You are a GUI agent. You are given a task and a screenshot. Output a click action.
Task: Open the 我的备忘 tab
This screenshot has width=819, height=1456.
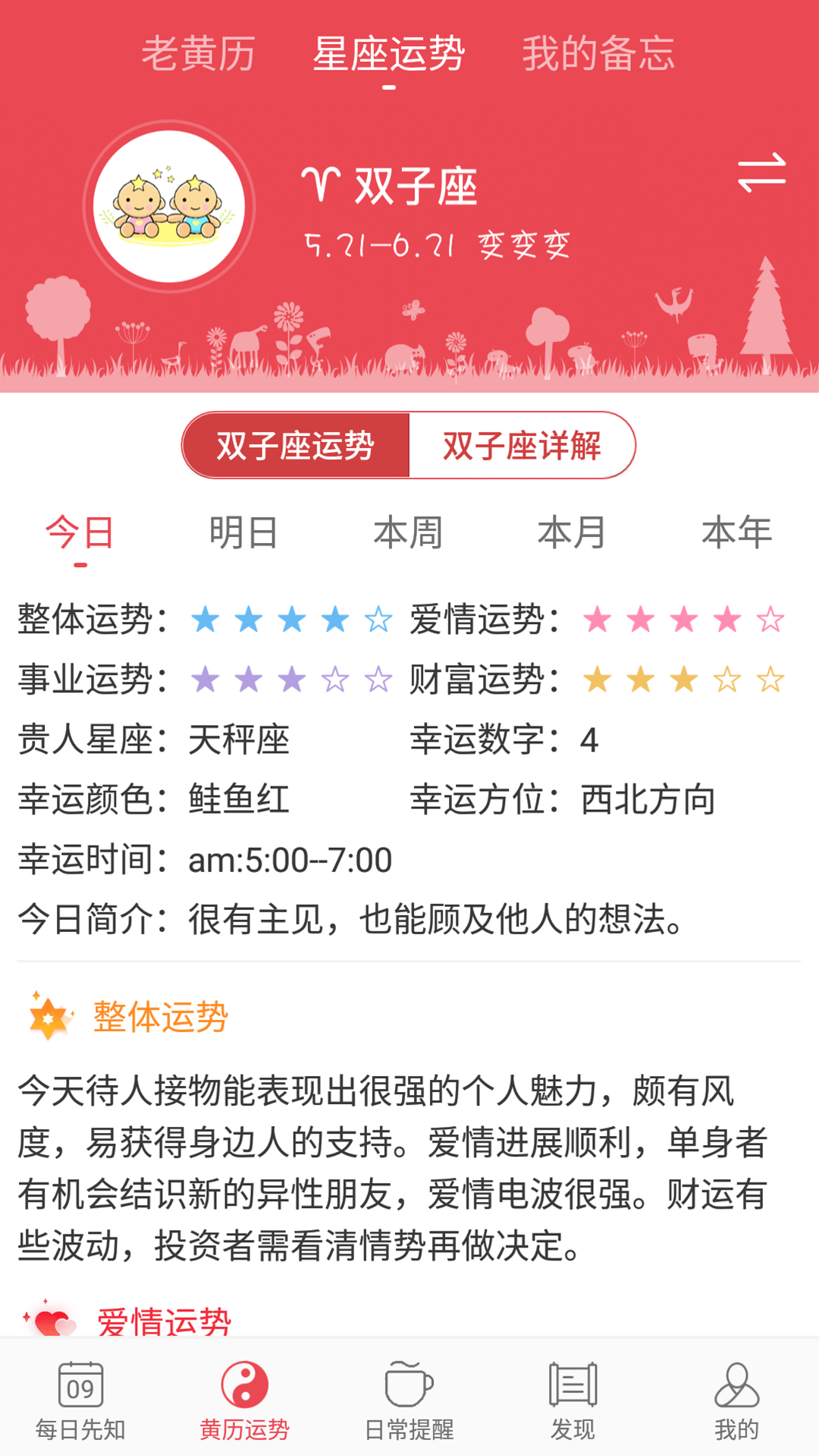pos(598,55)
